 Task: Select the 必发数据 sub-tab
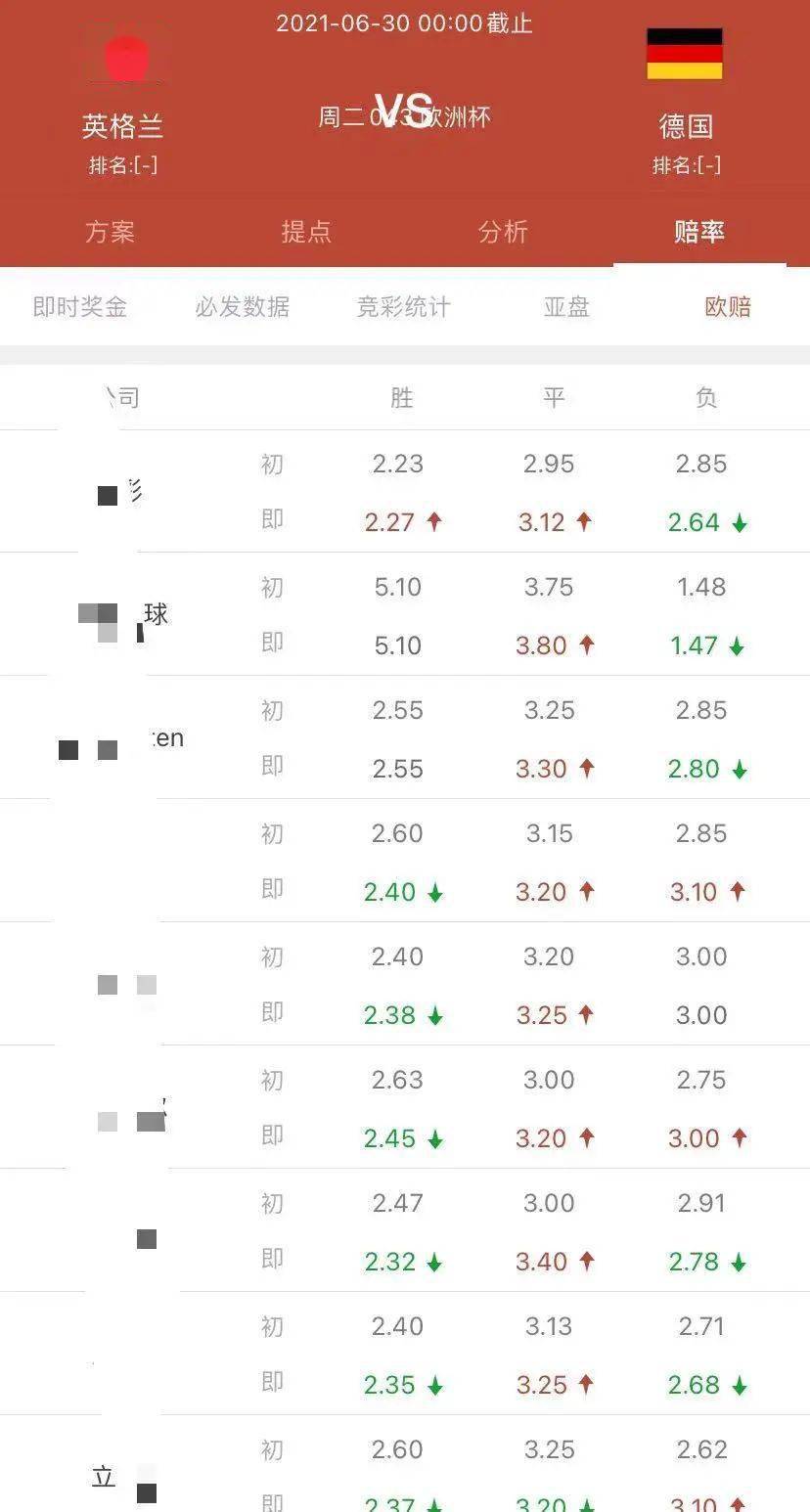point(241,307)
